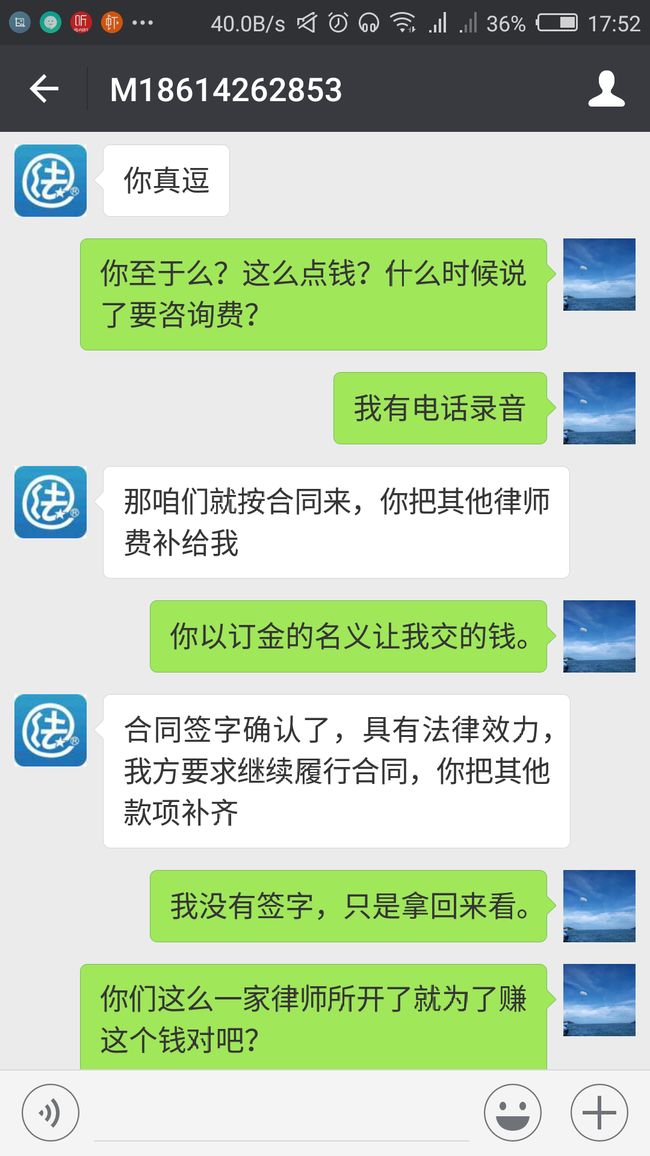Open the emoji picker

(512, 1113)
